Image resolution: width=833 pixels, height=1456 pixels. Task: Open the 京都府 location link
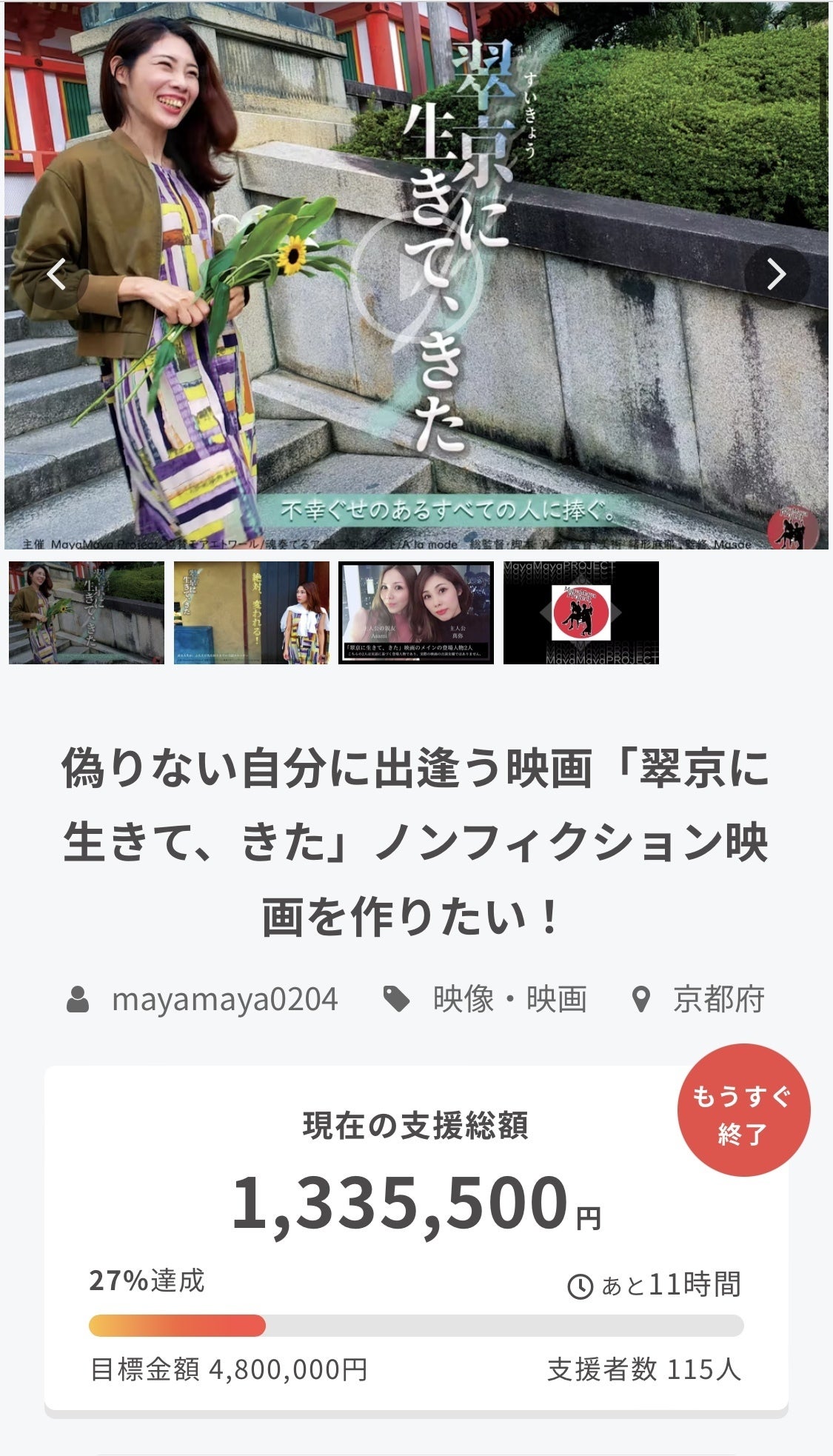[717, 1000]
